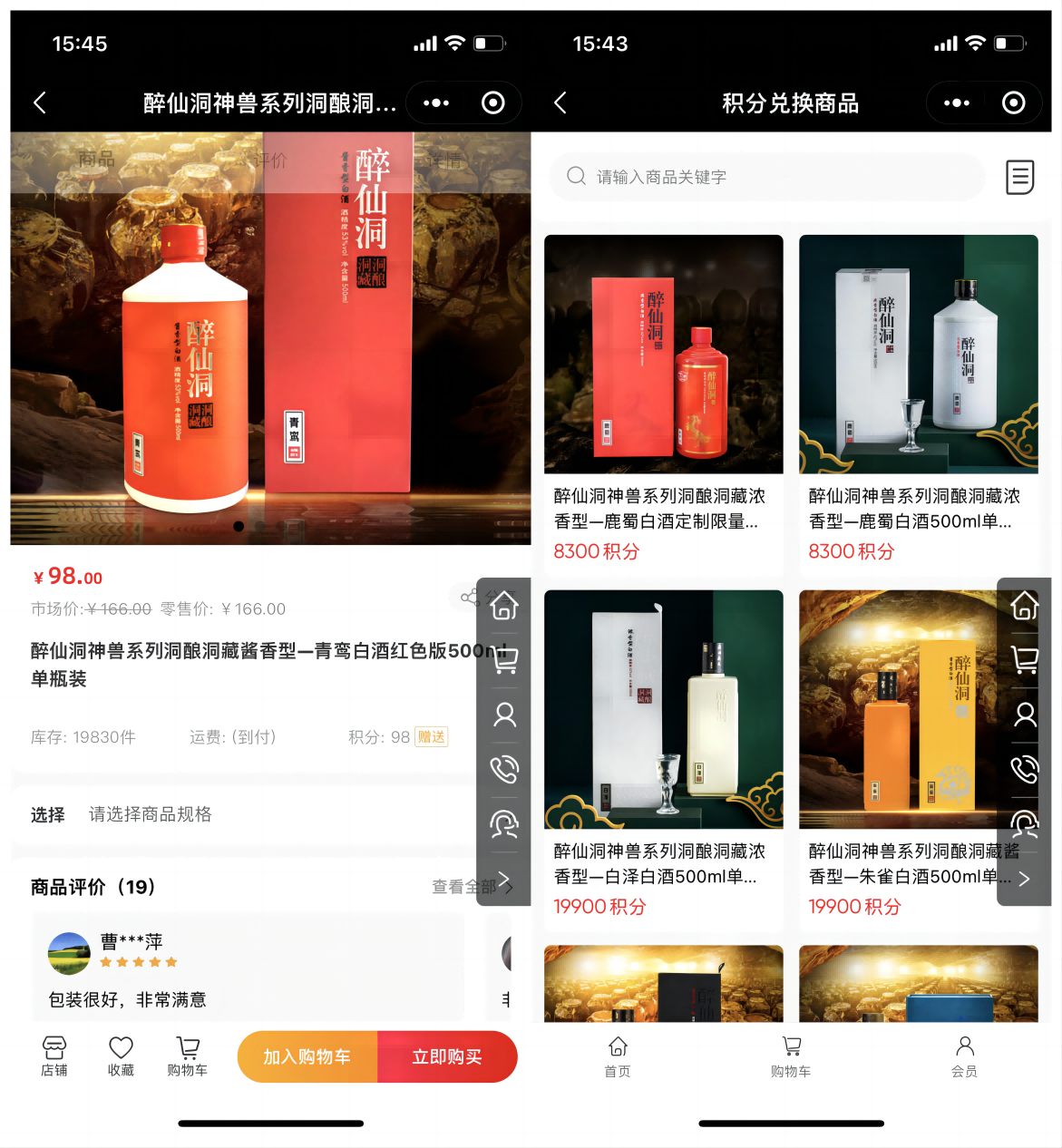Open 购物车 tab on 积分兑换商品 page

(791, 1056)
